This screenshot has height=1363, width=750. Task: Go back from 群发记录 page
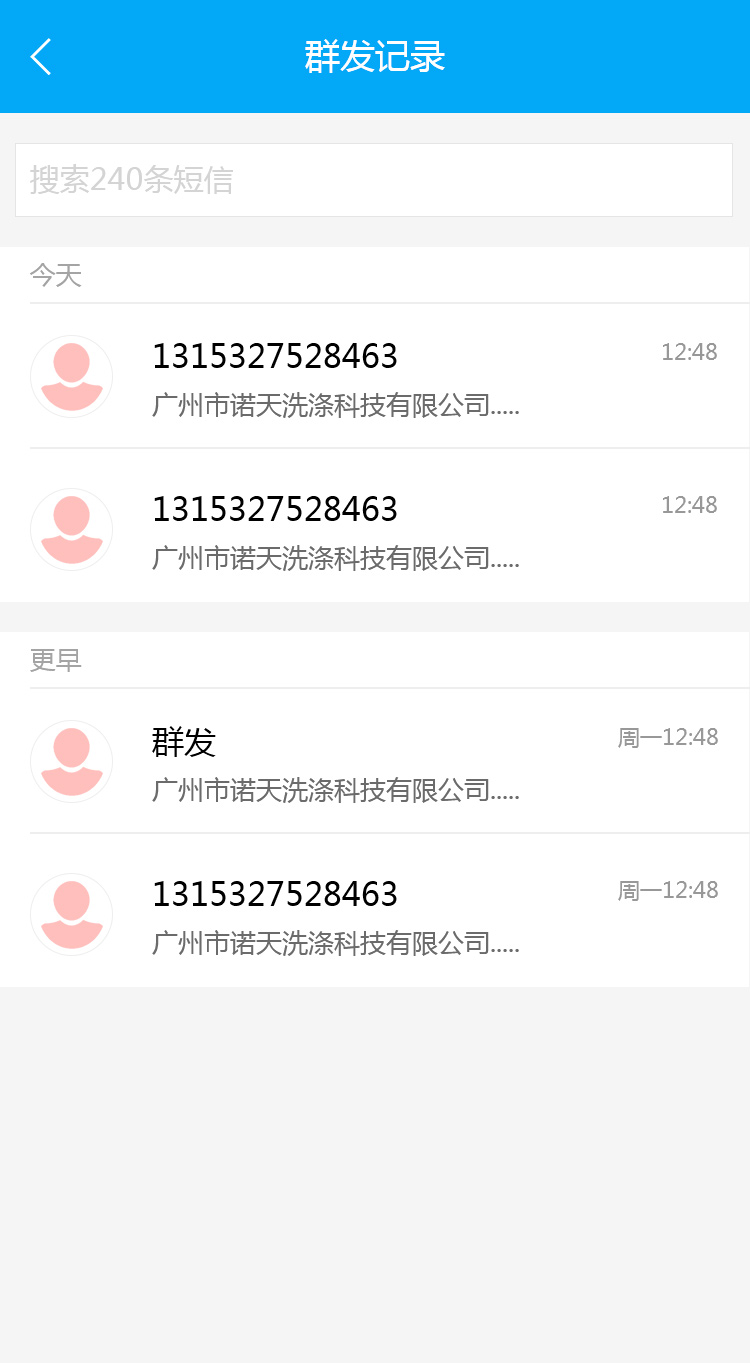coord(41,57)
